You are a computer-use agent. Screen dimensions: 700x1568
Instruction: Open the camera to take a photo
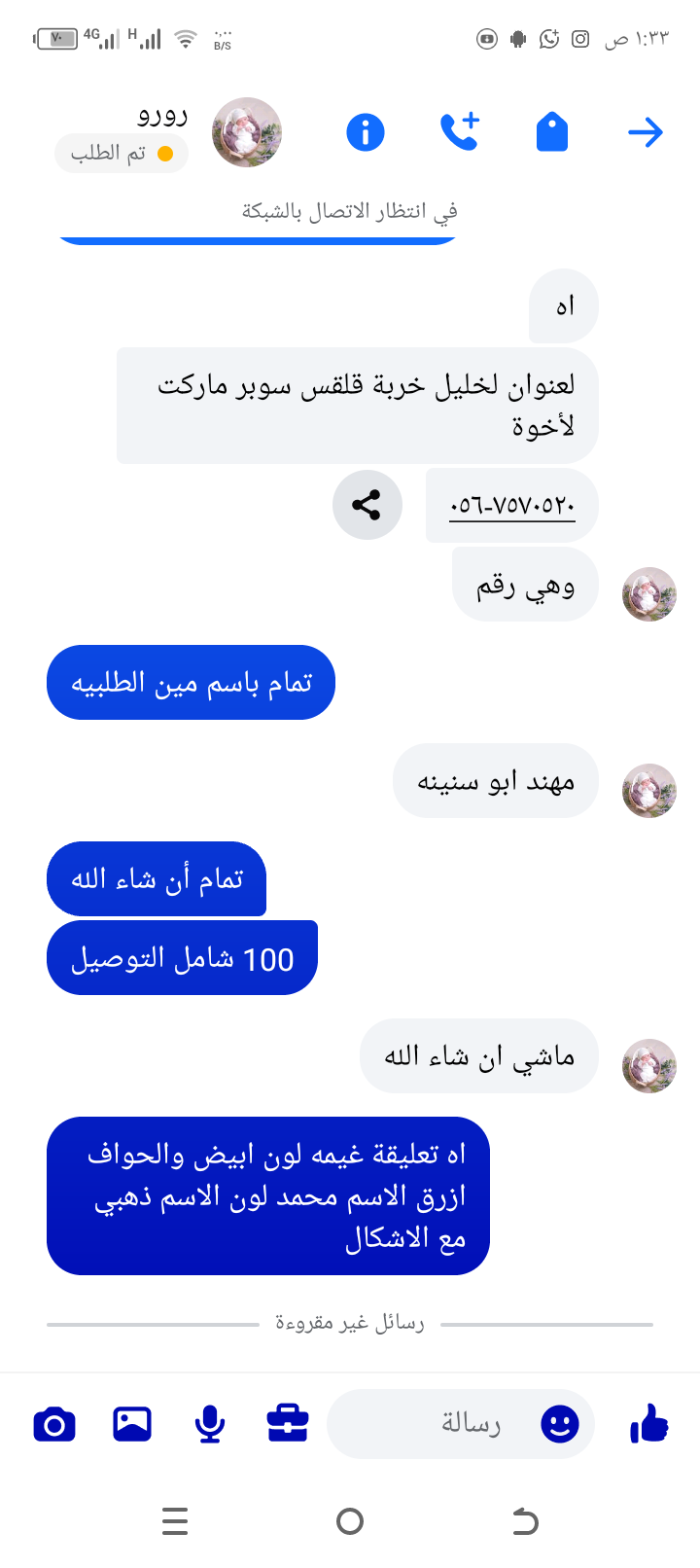pos(54,1425)
